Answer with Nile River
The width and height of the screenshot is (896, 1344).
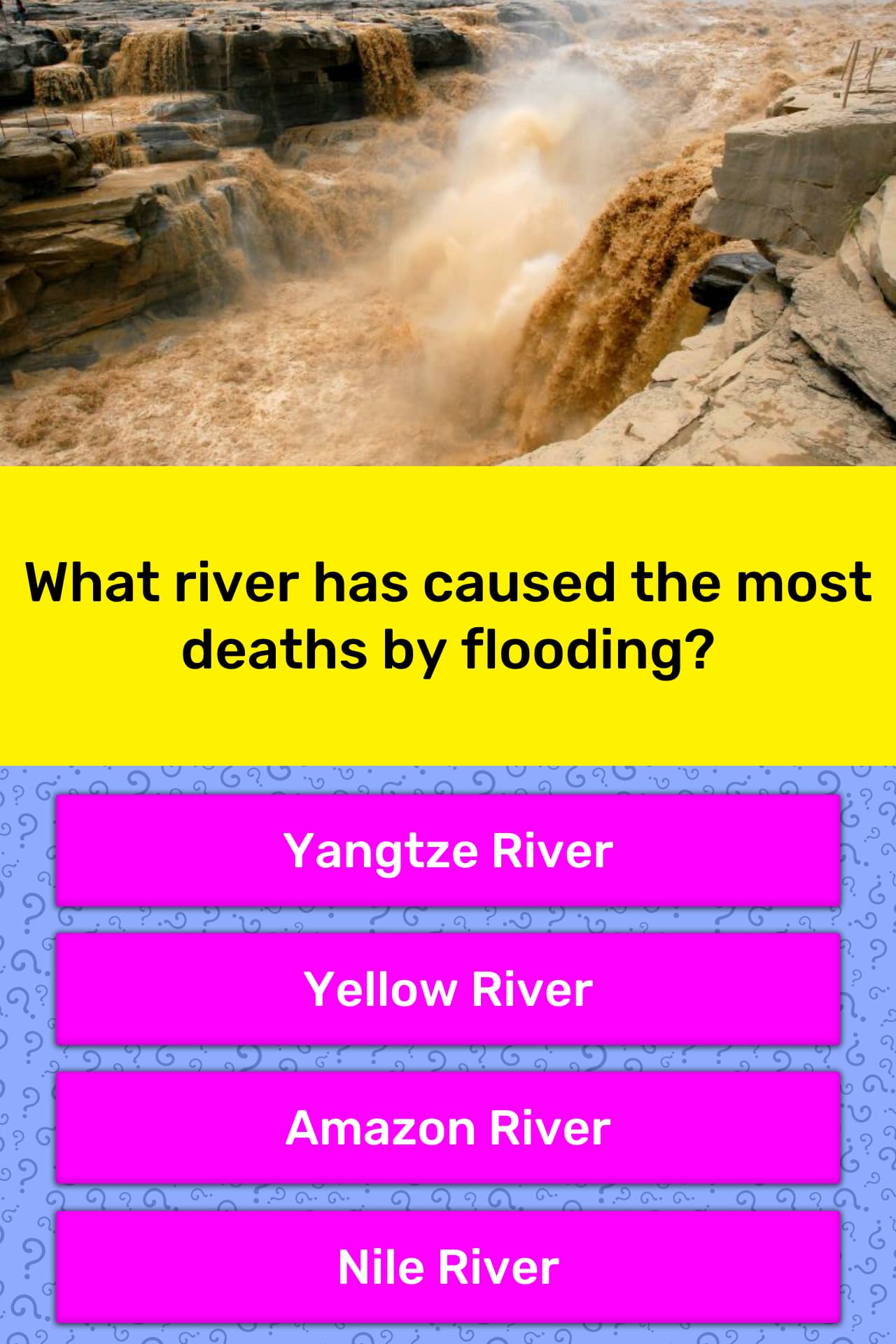pos(448,1266)
